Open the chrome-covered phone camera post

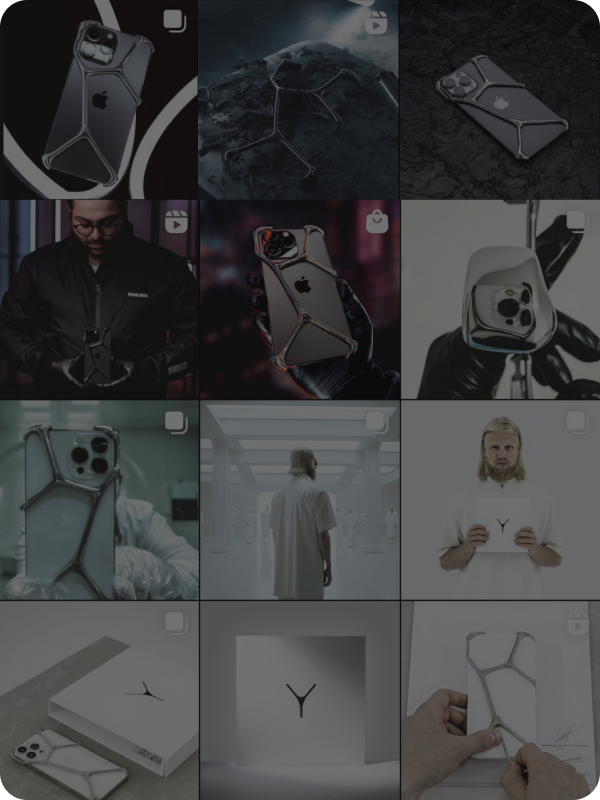(x=500, y=300)
